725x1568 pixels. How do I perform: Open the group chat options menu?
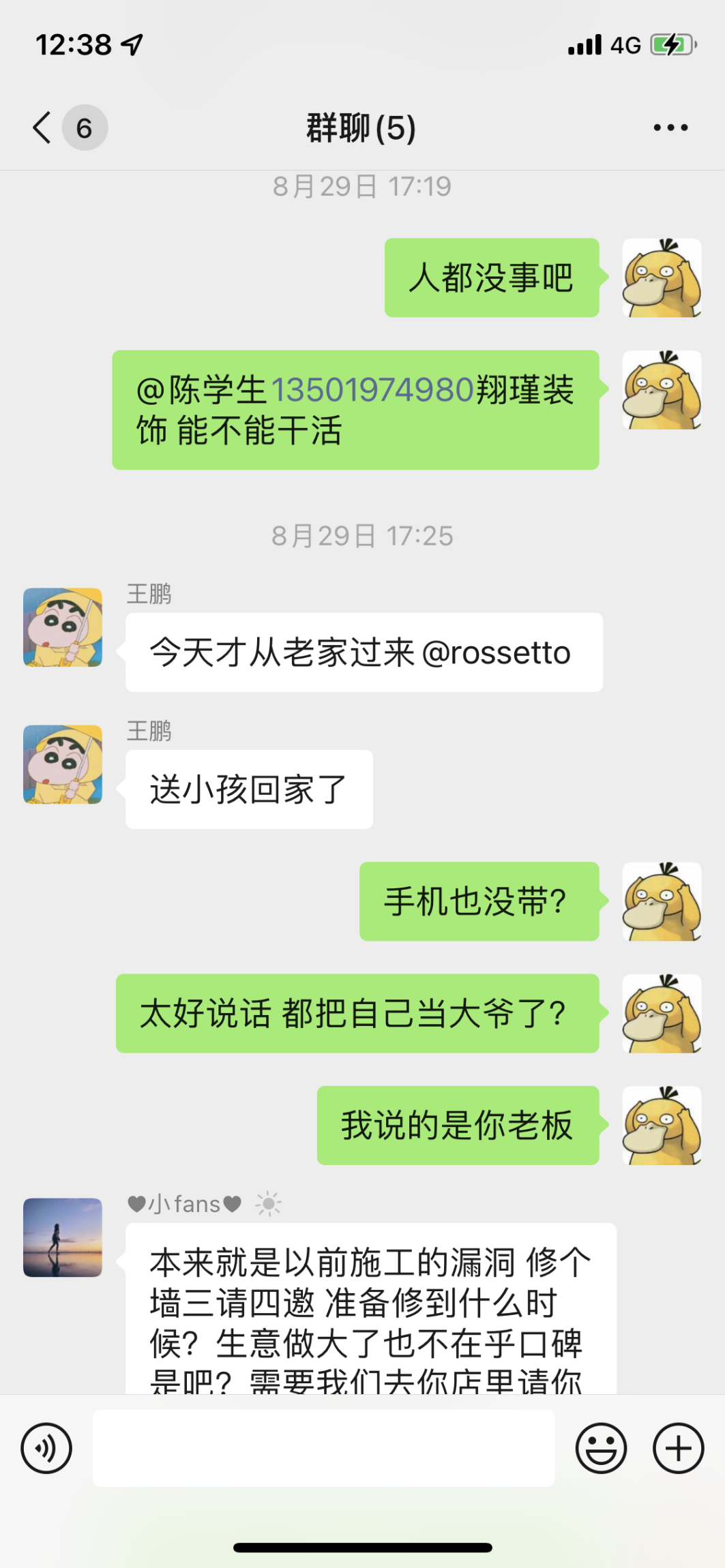point(670,127)
